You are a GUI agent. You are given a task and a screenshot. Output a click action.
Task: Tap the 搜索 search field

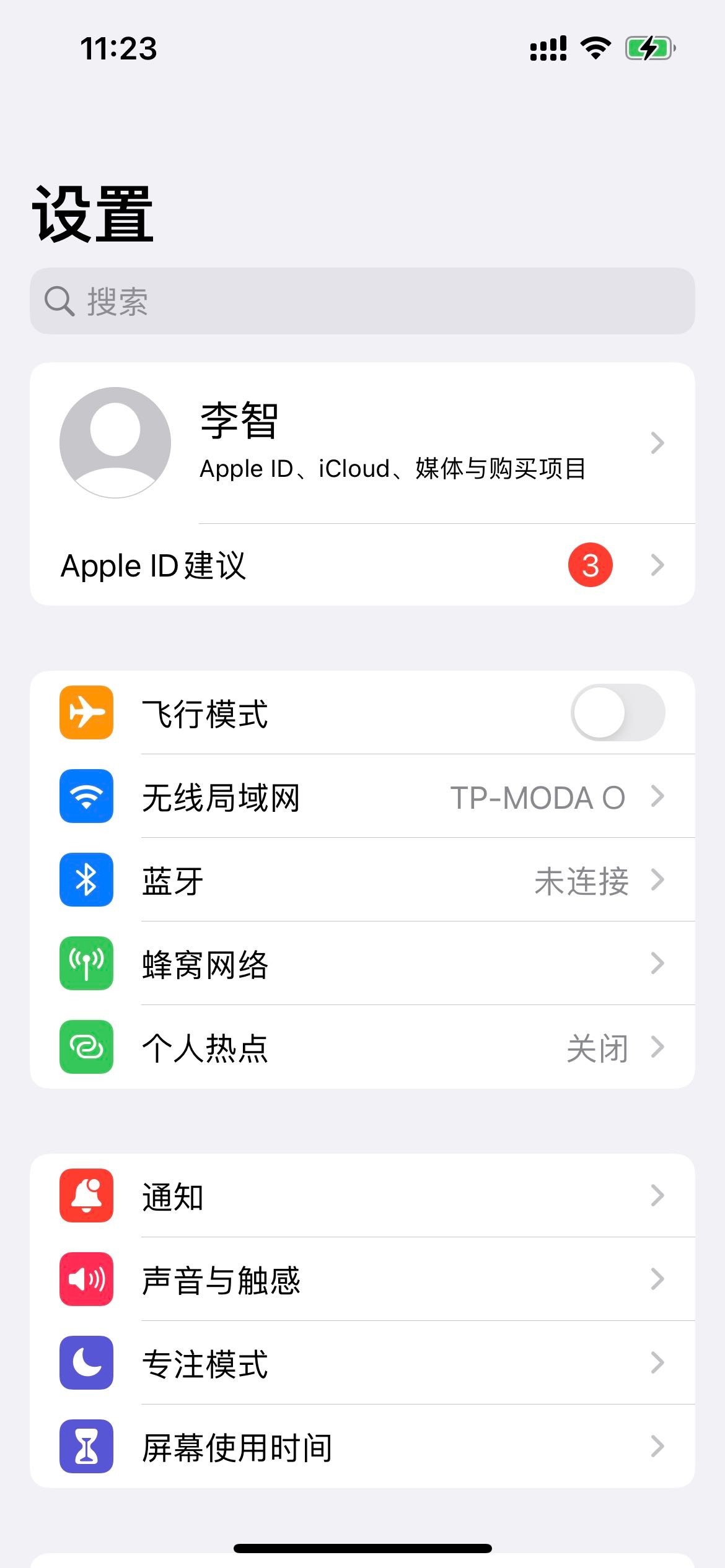point(362,301)
